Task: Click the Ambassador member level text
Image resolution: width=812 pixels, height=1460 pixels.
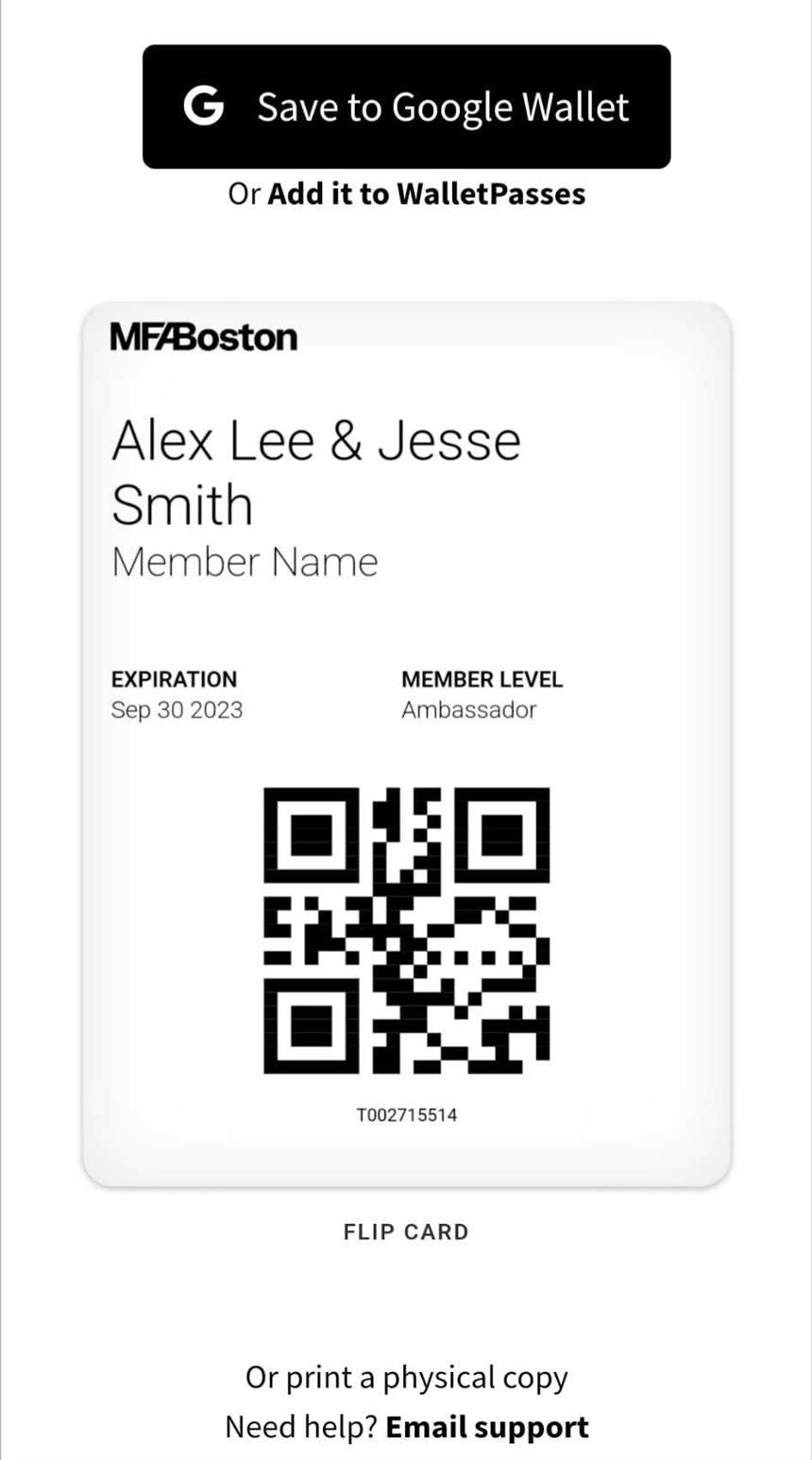Action: point(468,709)
